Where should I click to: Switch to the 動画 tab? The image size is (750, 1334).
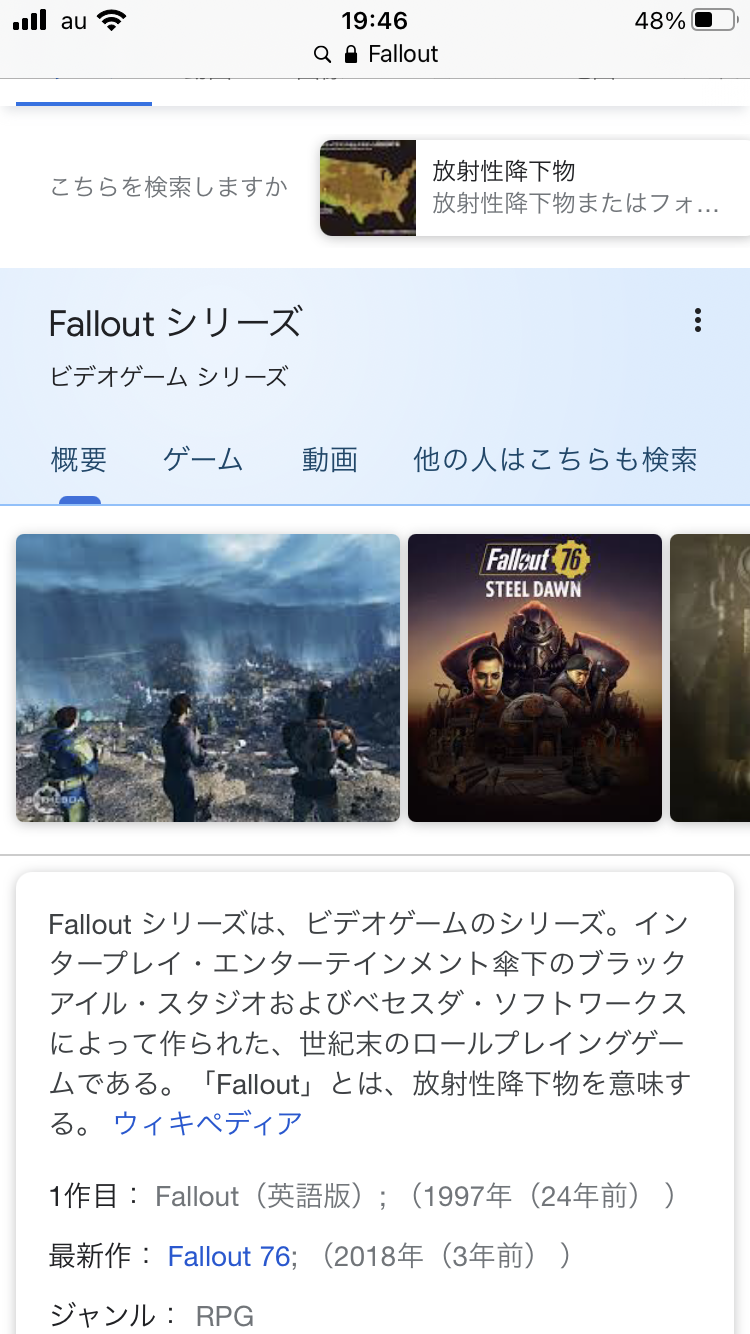tap(330, 460)
